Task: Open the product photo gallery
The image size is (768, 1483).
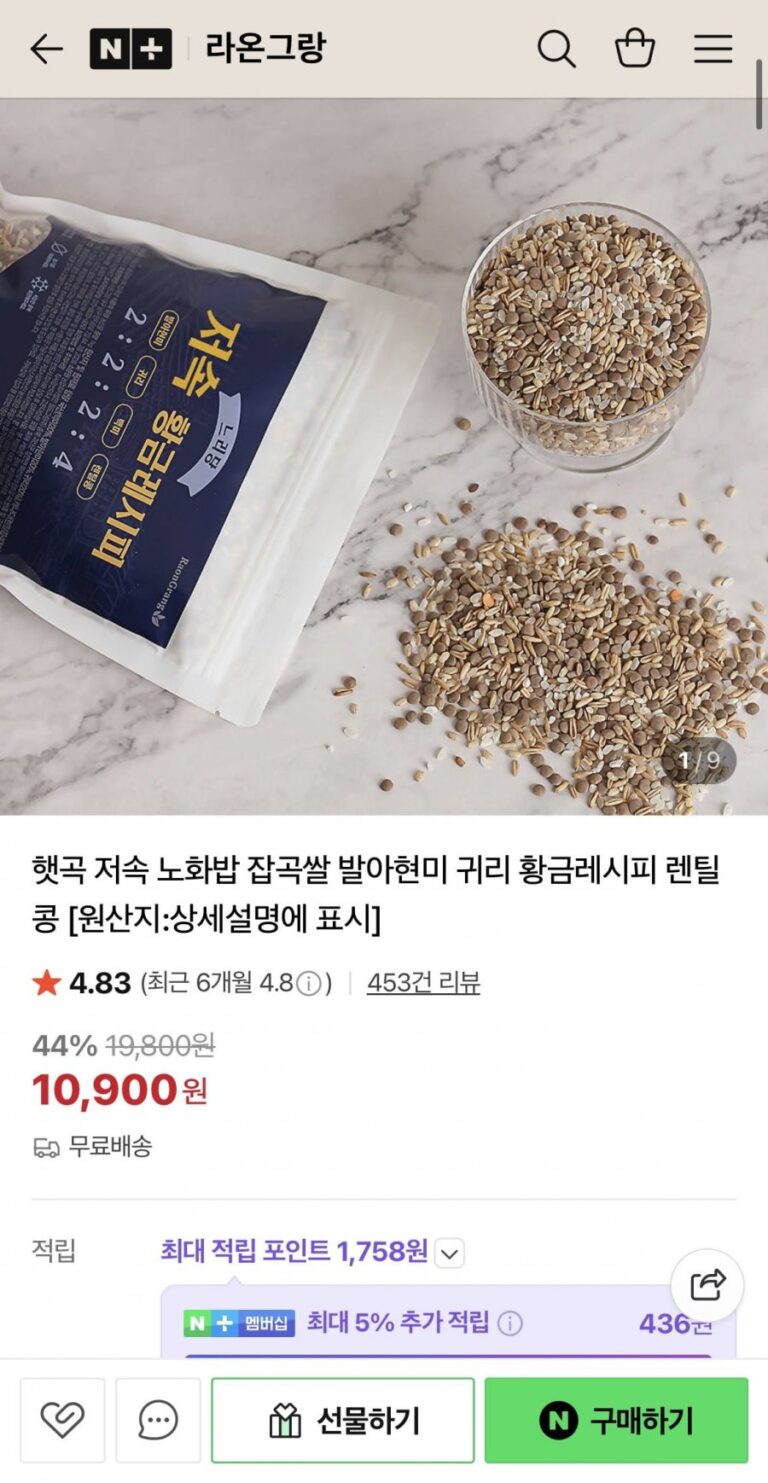Action: [x=384, y=455]
